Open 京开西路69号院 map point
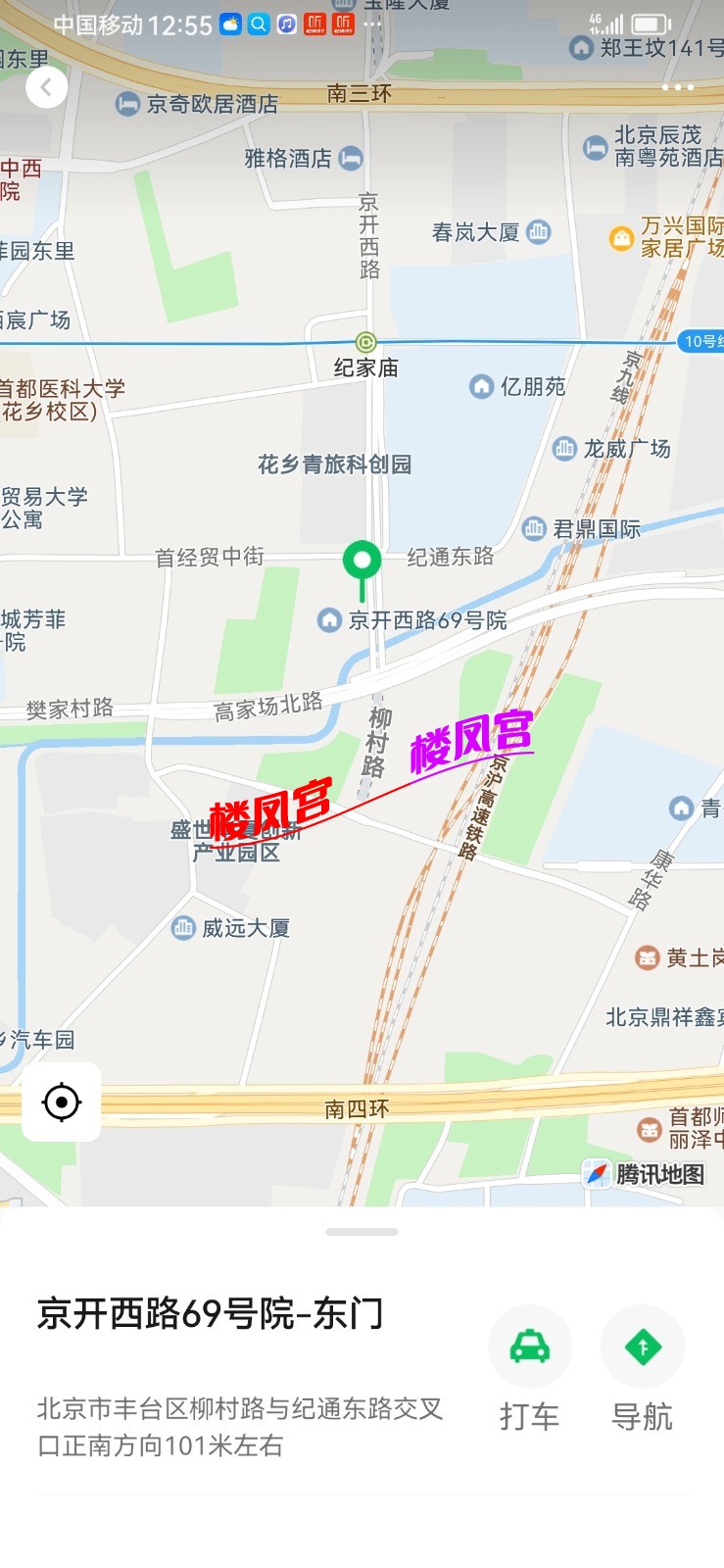 [329, 620]
